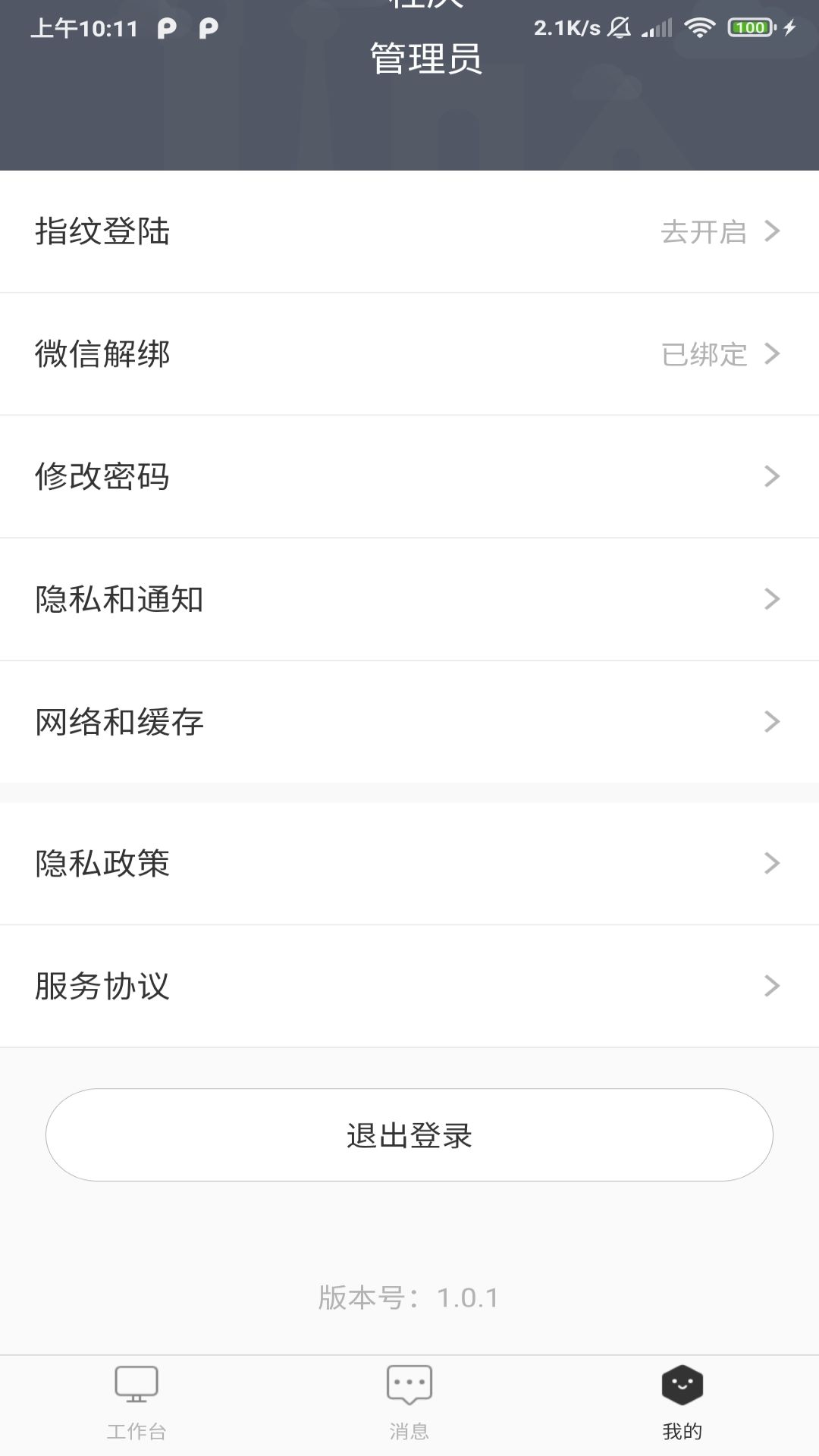Open the 微信解绑 WeChat unbind row
Viewport: 819px width, 1456px height.
409,354
